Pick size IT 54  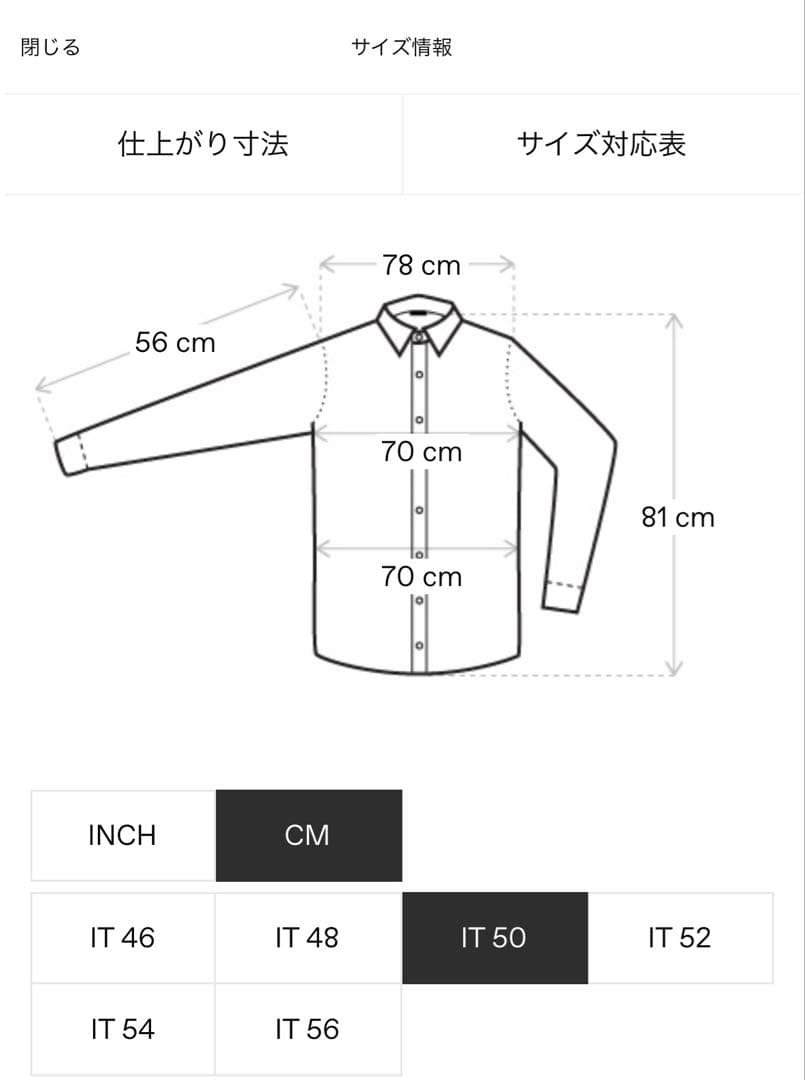pos(123,1029)
